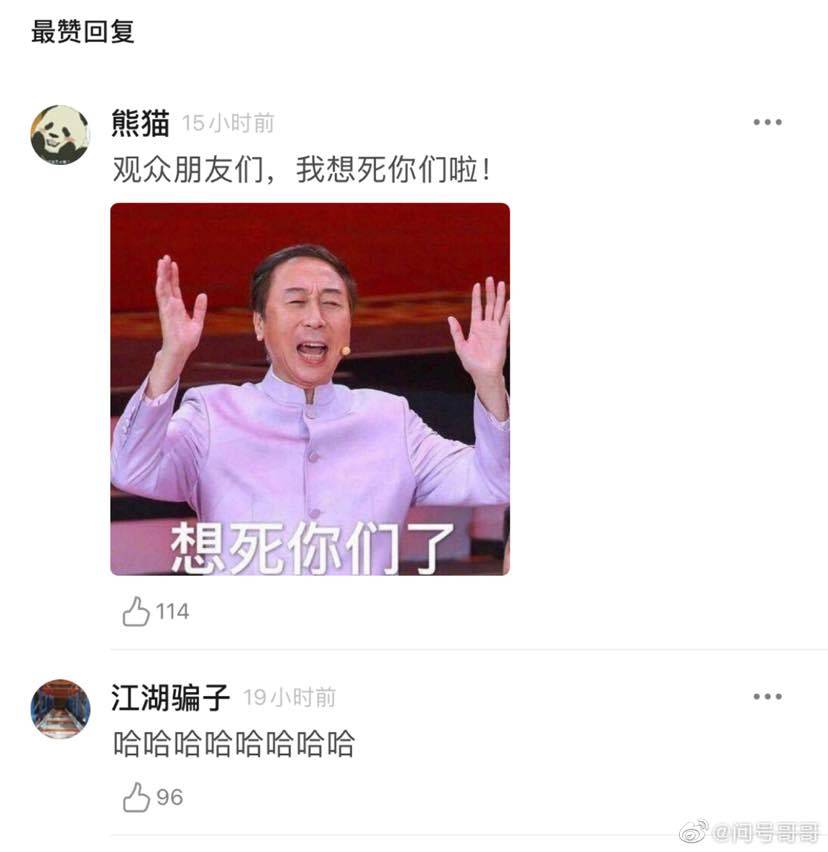This screenshot has height=852, width=828.
Task: Tap 江湖骗子's avatar to view profile
Action: click(x=60, y=709)
